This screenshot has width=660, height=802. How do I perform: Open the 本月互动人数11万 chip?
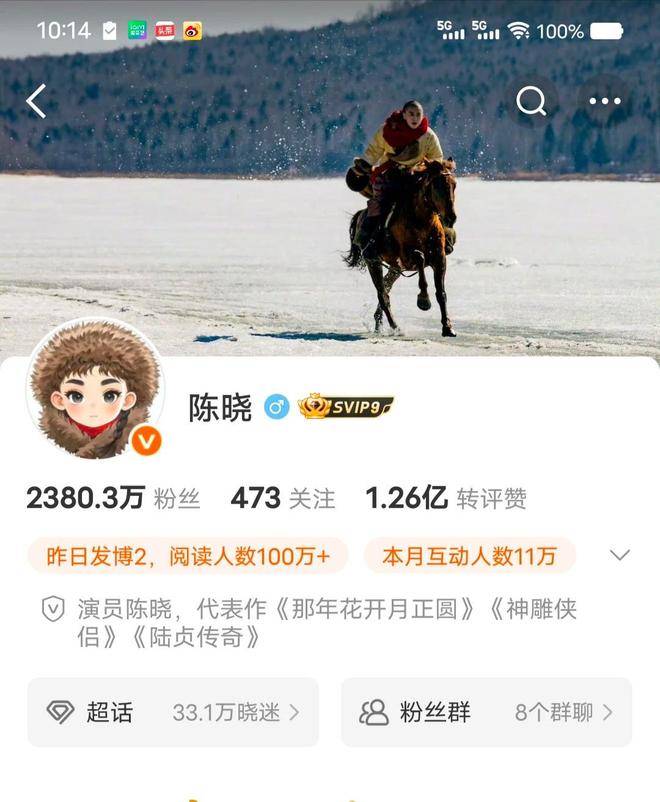click(469, 556)
